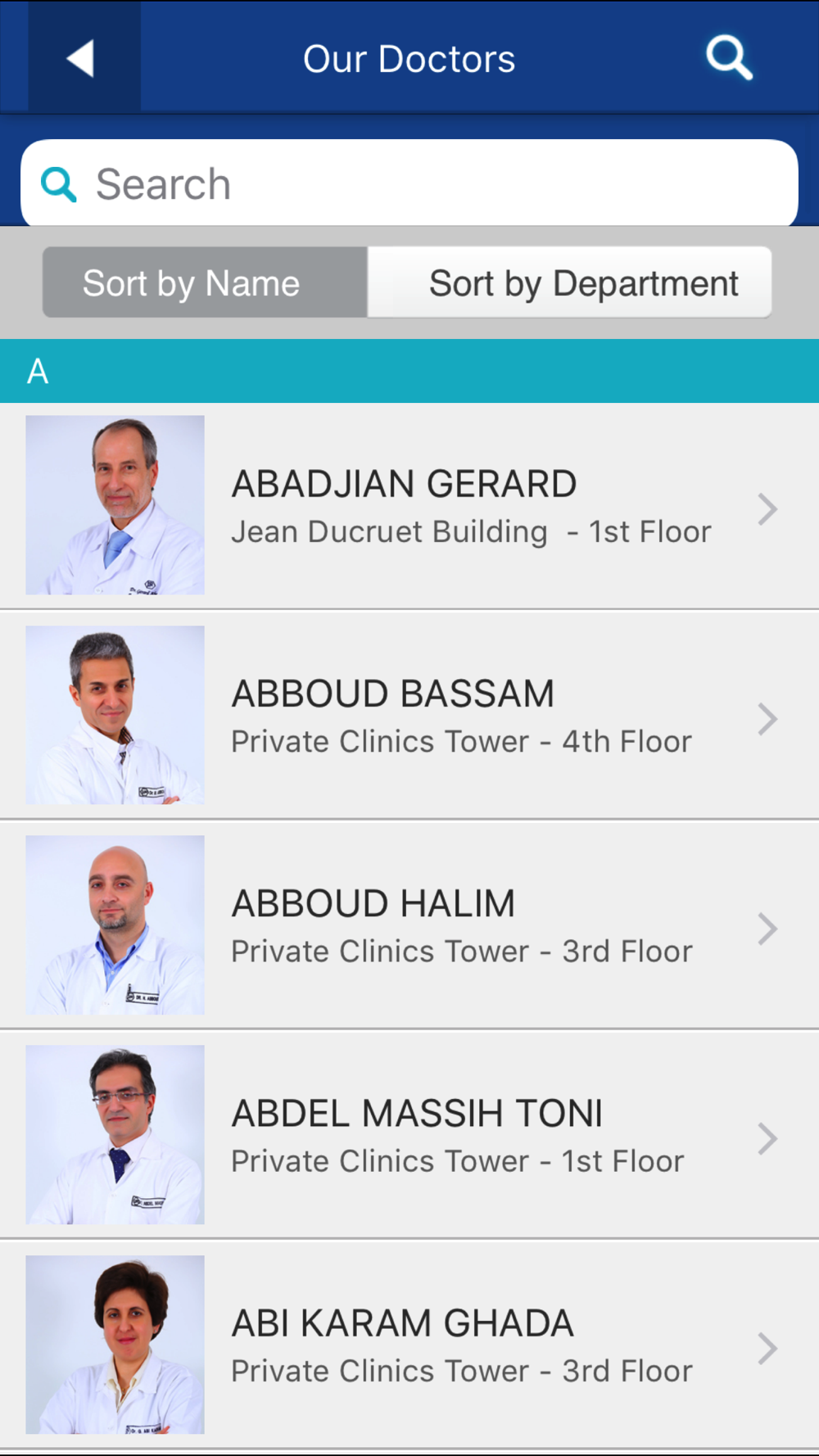Open Abboud Halim's details
The image size is (819, 1456).
pyautogui.click(x=409, y=925)
